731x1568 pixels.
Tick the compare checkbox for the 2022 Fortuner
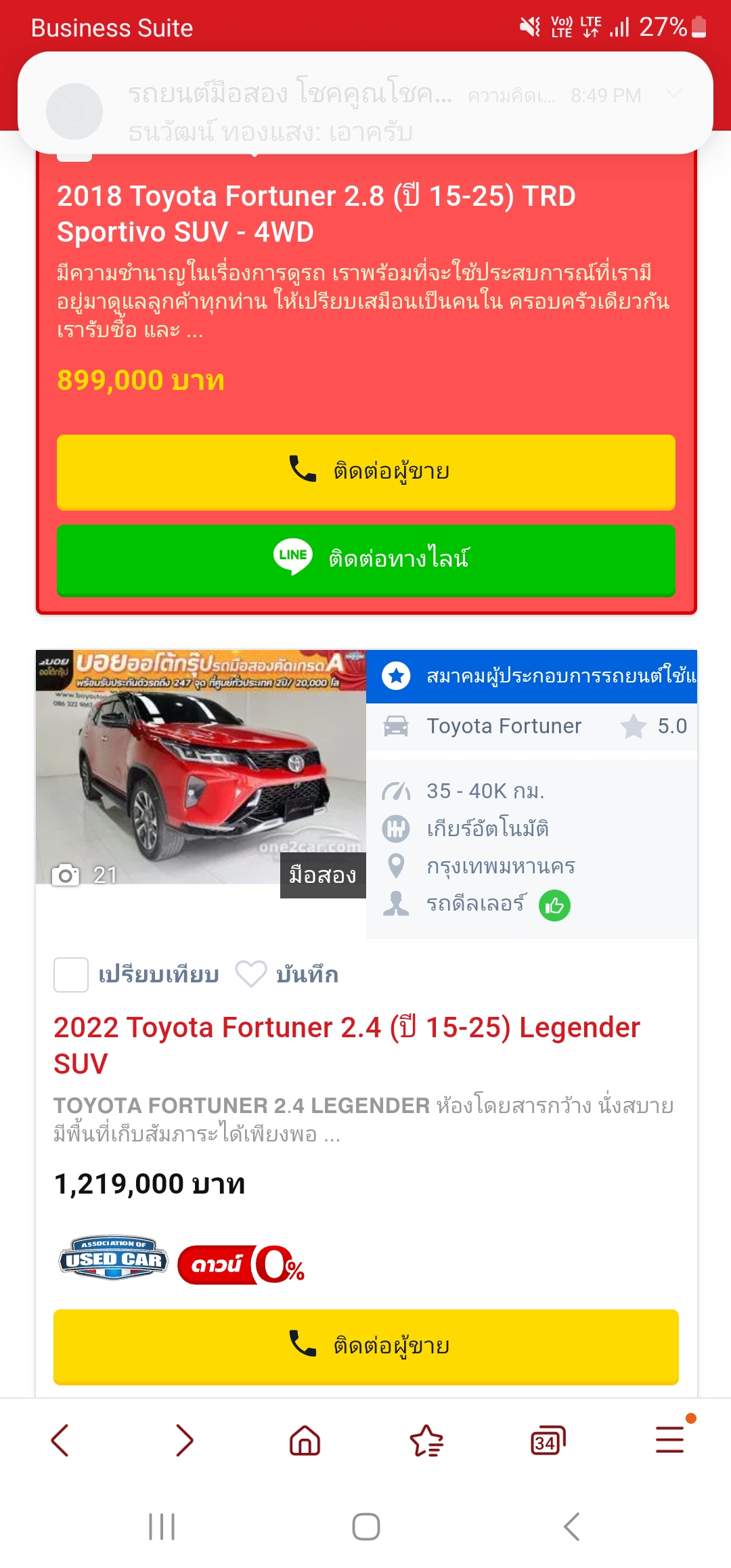coord(71,975)
